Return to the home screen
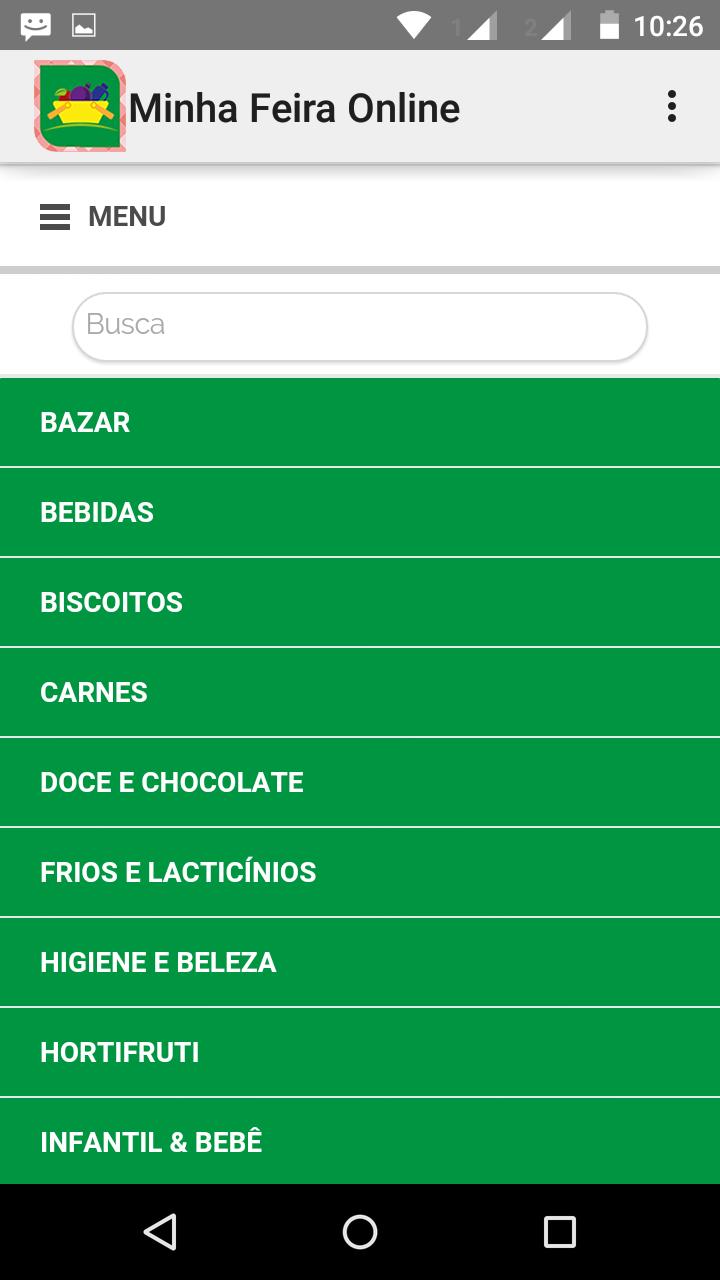This screenshot has height=1280, width=720. point(360,1232)
